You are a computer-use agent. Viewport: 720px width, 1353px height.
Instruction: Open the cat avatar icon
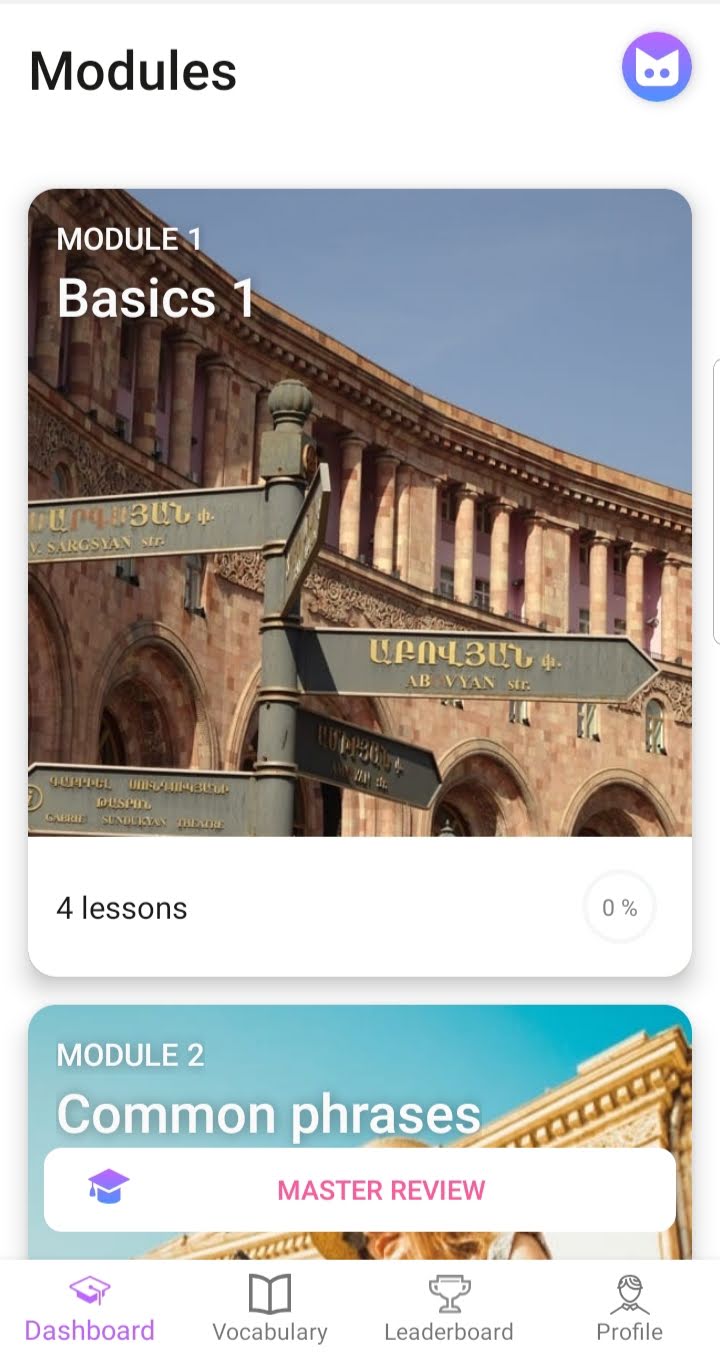pos(656,67)
